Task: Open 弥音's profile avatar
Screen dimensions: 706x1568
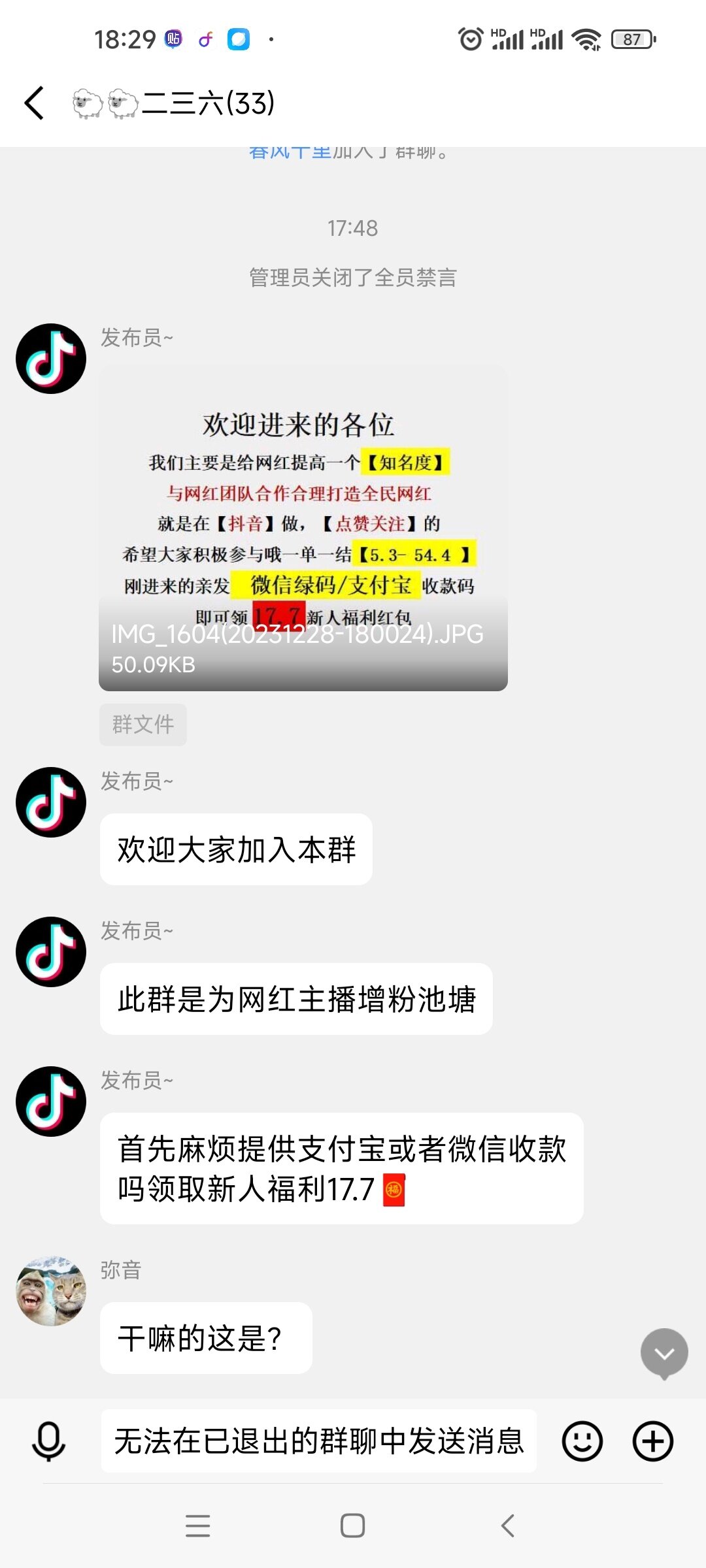Action: 51,1290
